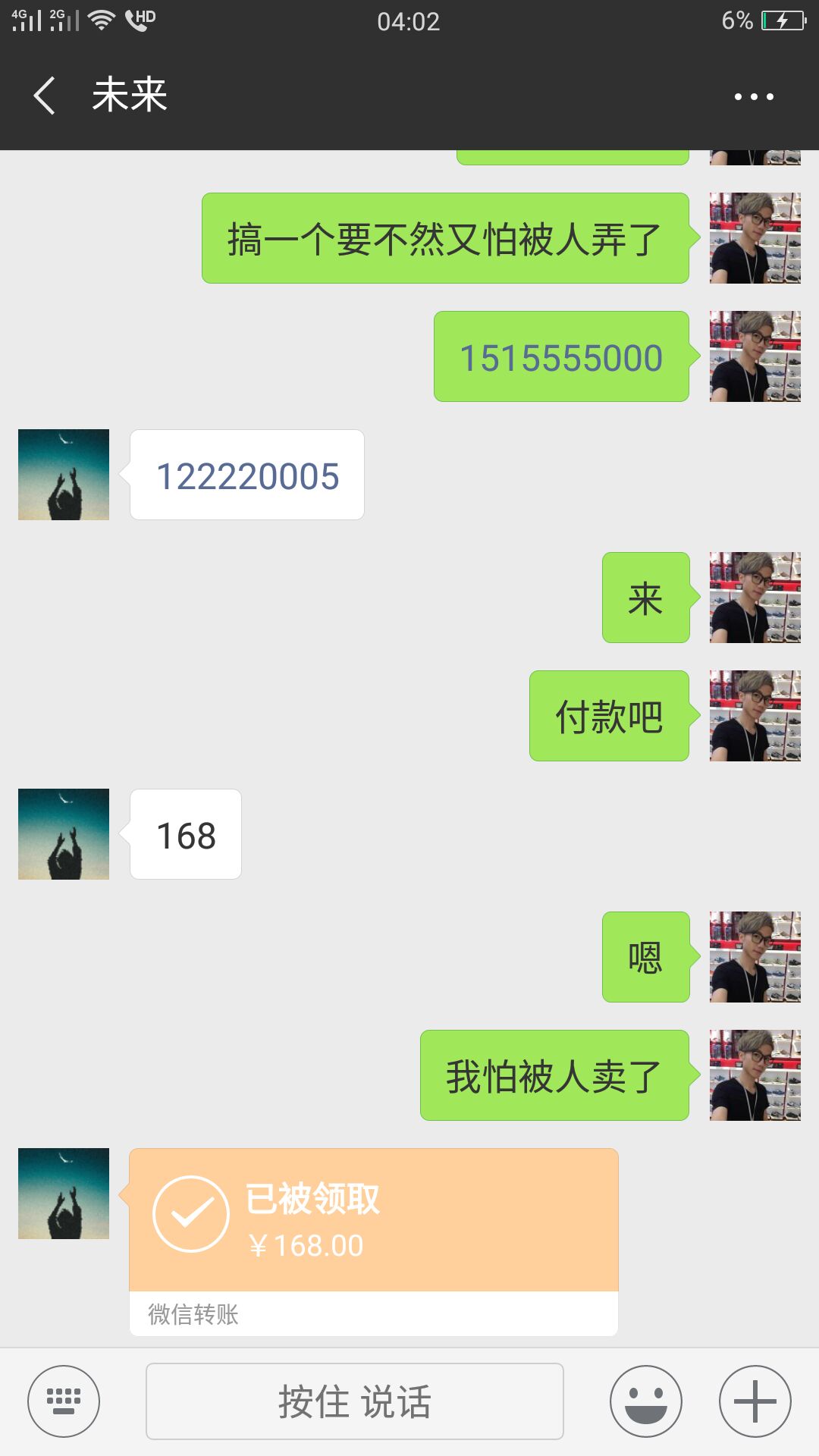The height and width of the screenshot is (1456, 819).
Task: Hold the 按住 说话 voice button
Action: tap(354, 1401)
